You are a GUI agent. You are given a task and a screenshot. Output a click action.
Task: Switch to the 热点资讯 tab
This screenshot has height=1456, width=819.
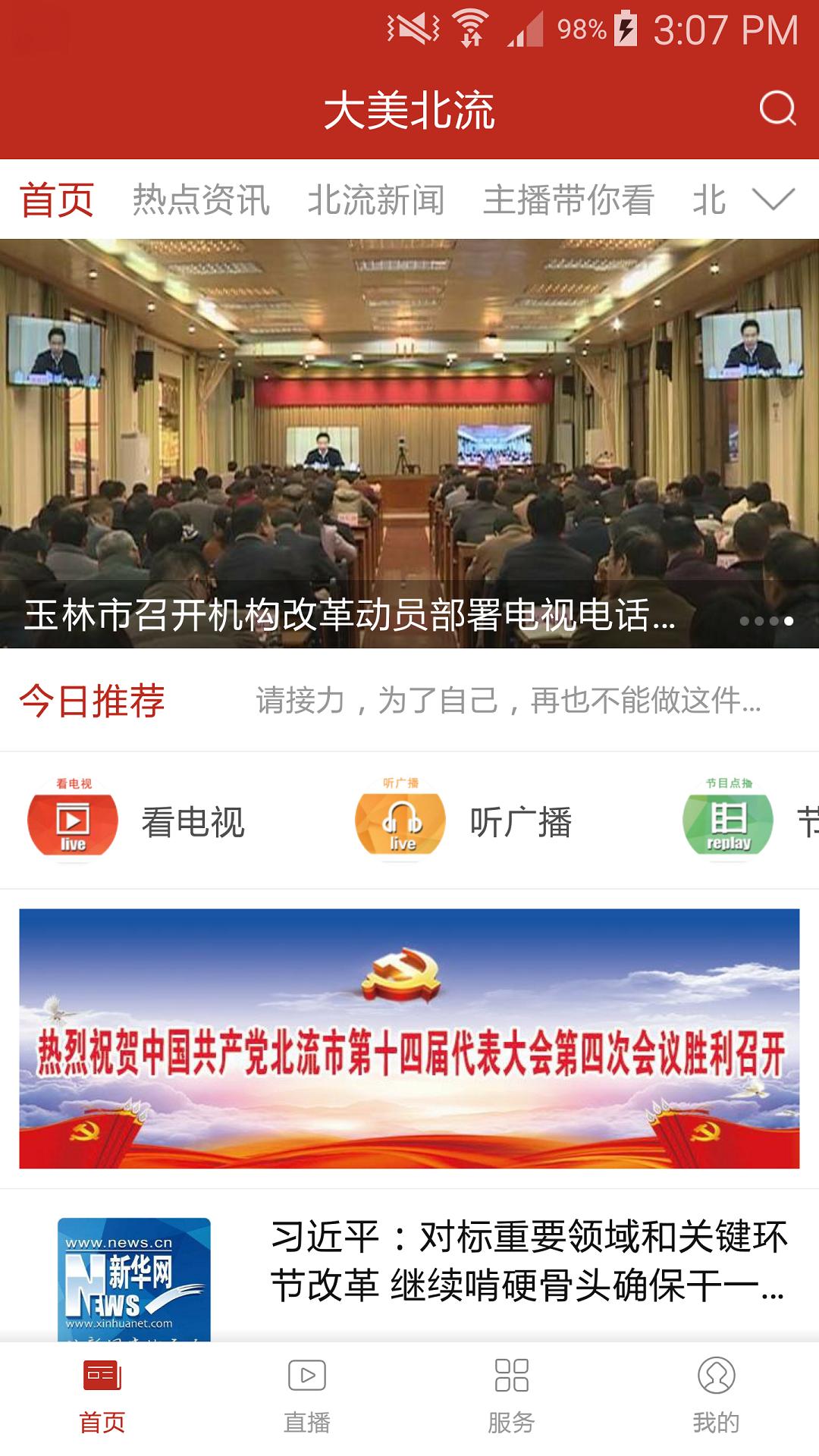pos(202,198)
